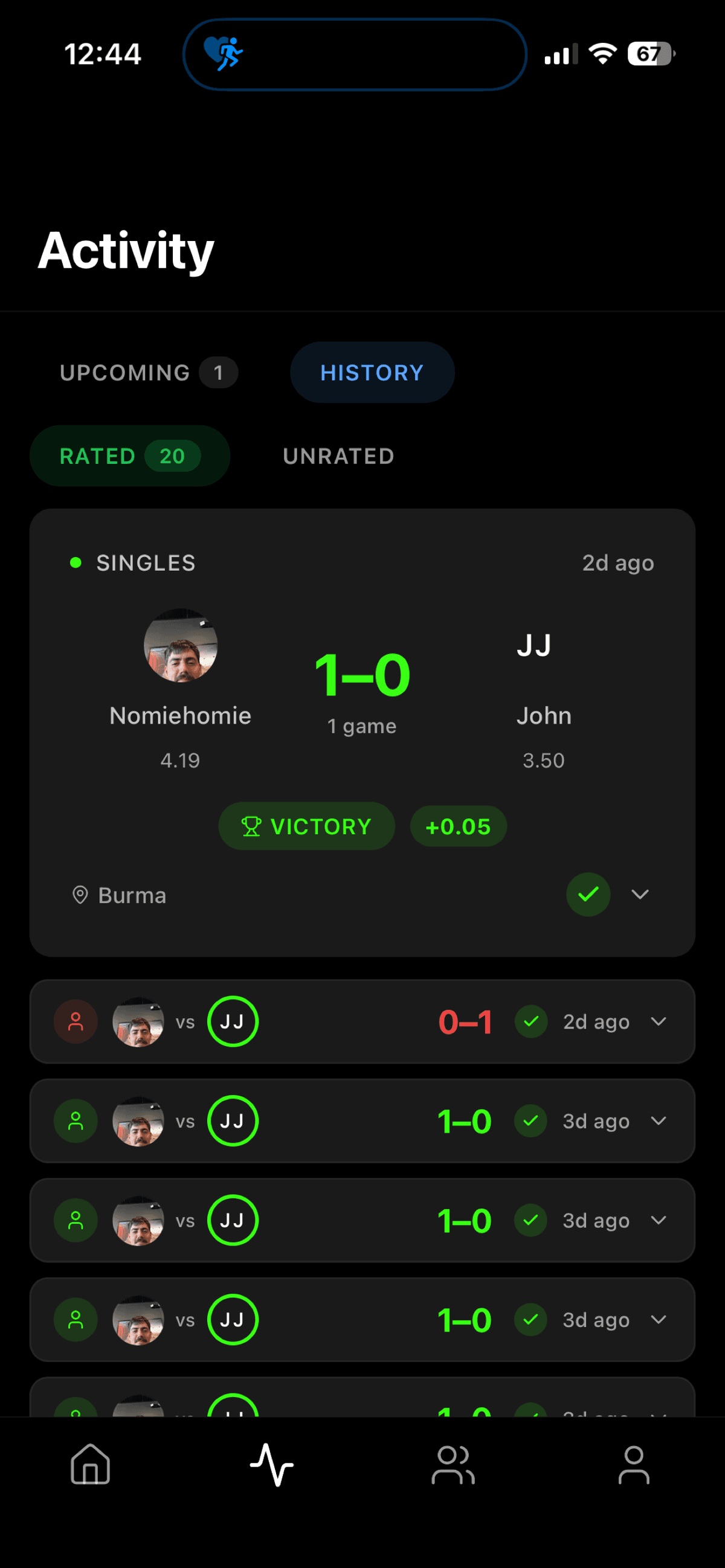Image resolution: width=725 pixels, height=1568 pixels.
Task: Open the Profile icon in bottom bar
Action: tap(634, 1465)
